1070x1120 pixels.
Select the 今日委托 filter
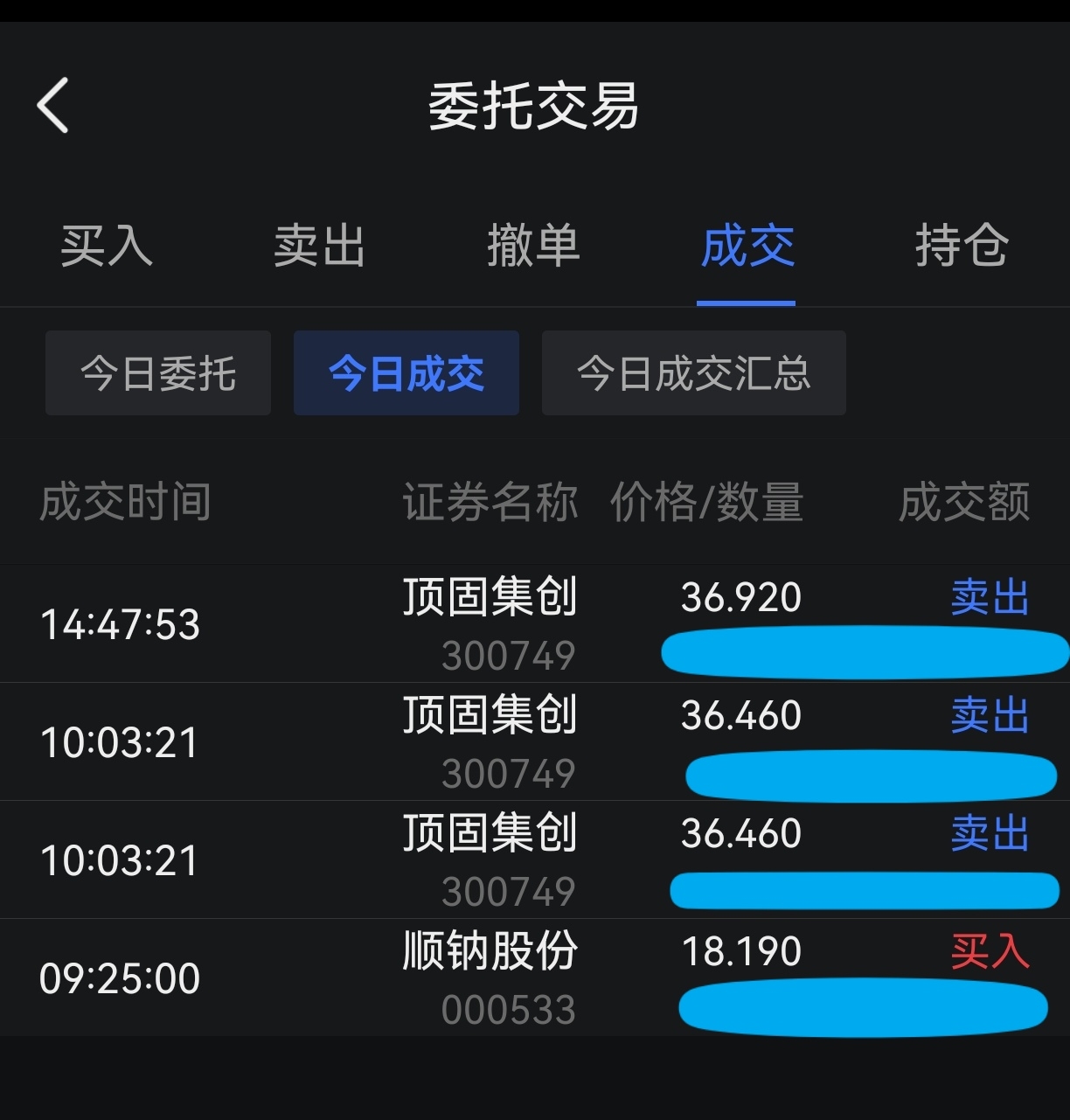click(x=157, y=373)
